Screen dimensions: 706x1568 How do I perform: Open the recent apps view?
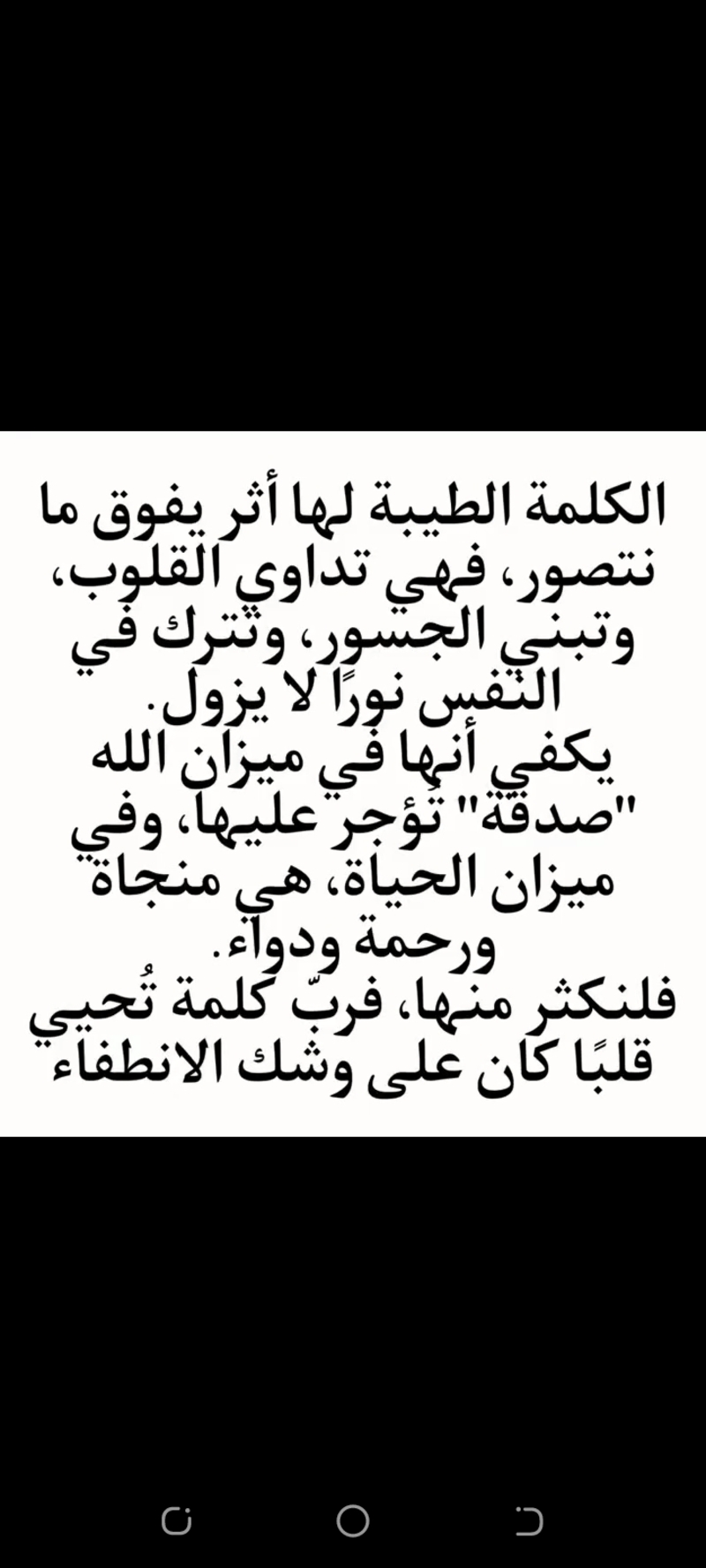pos(176,1520)
